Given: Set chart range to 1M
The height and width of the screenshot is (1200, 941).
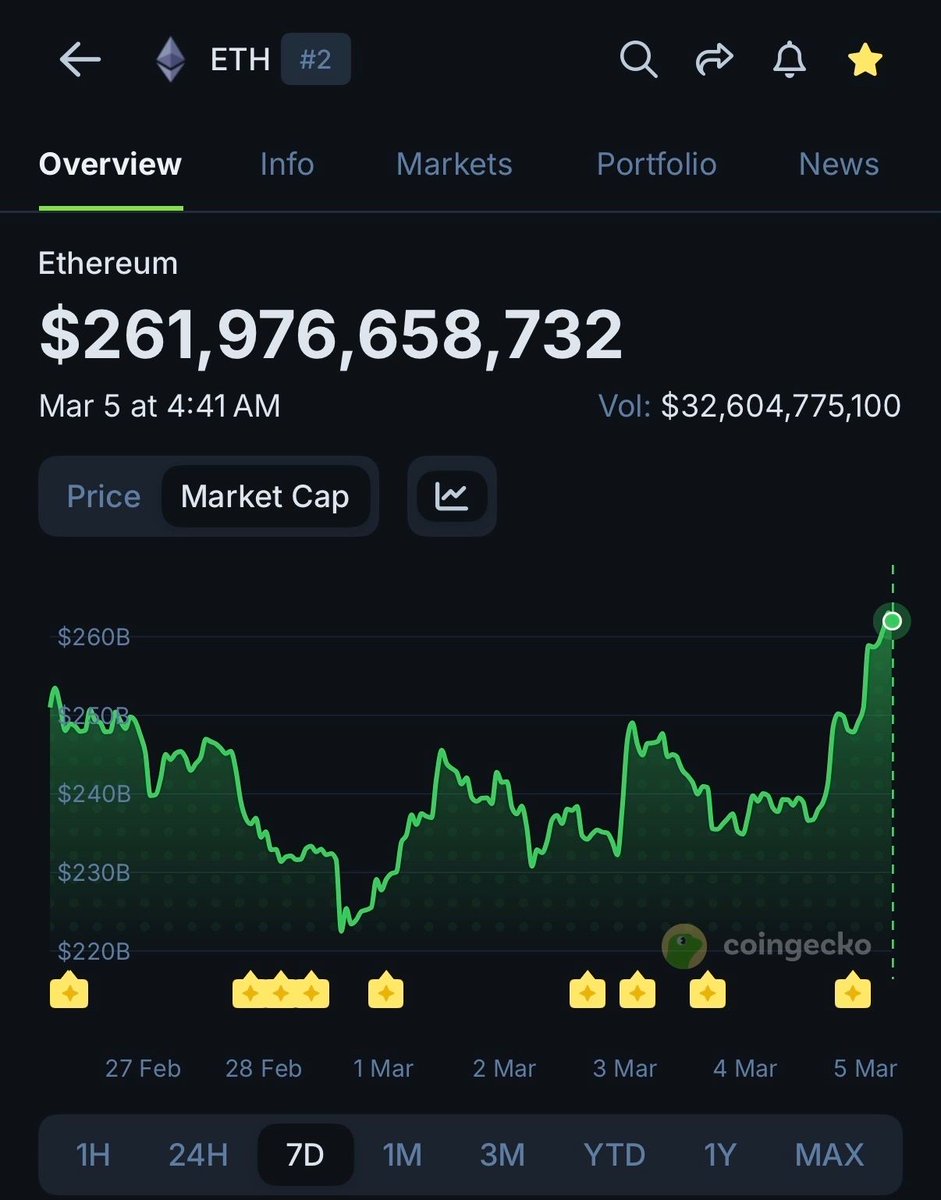Looking at the screenshot, I should coord(402,1155).
